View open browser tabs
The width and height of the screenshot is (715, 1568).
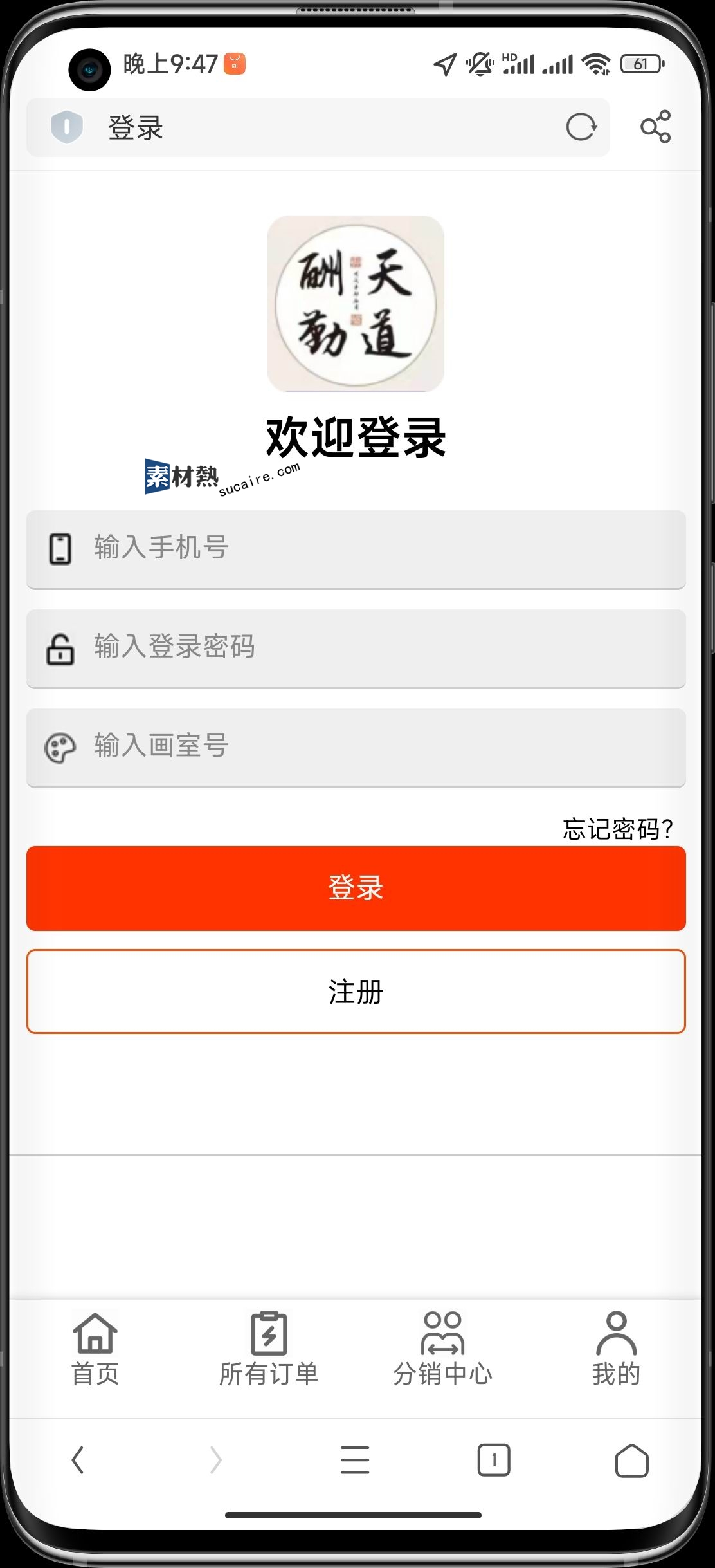493,1460
